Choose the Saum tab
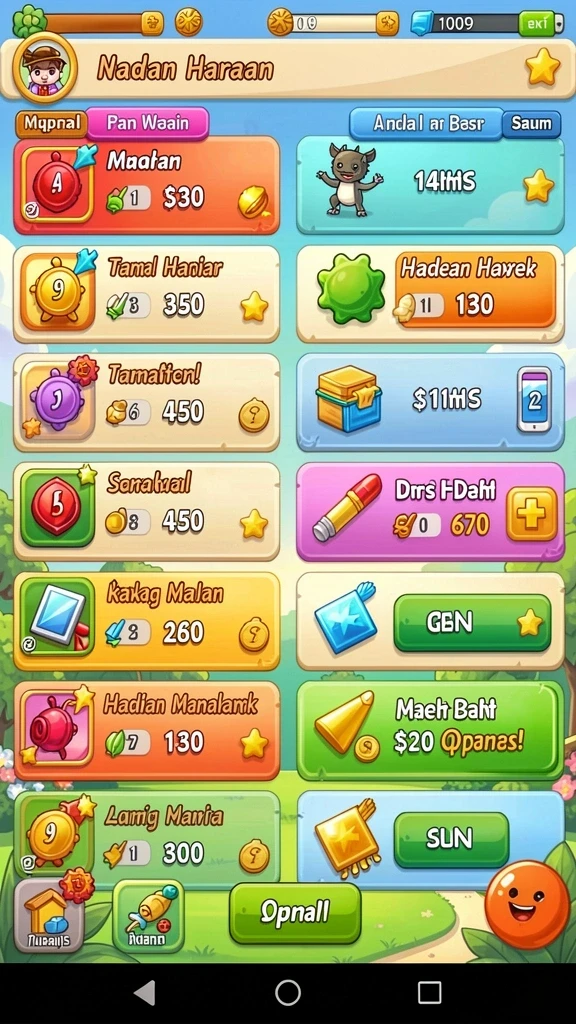The width and height of the screenshot is (576, 1024). click(x=531, y=123)
